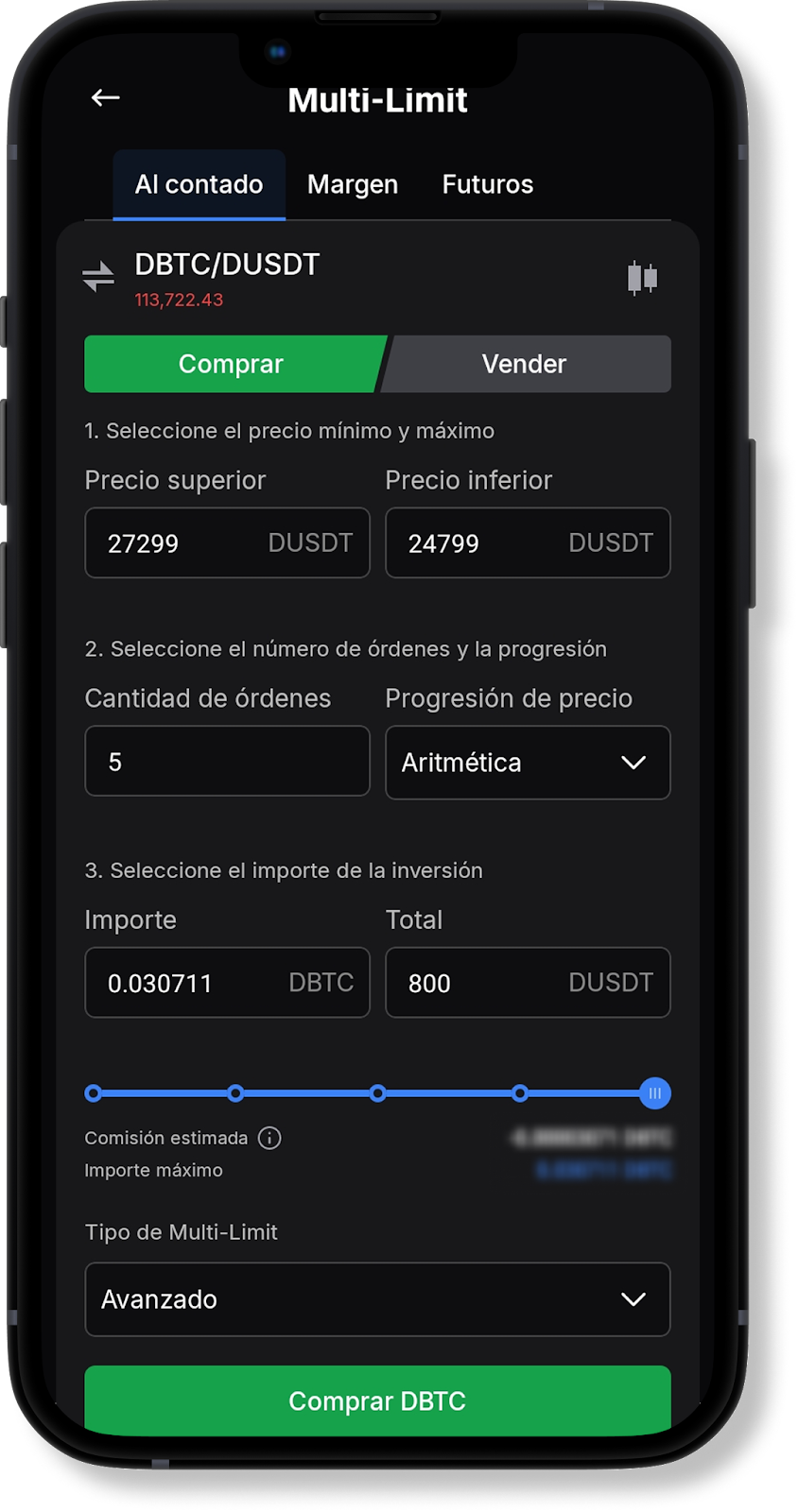Go back with the arrow icon
798x1512 pixels.
point(105,97)
